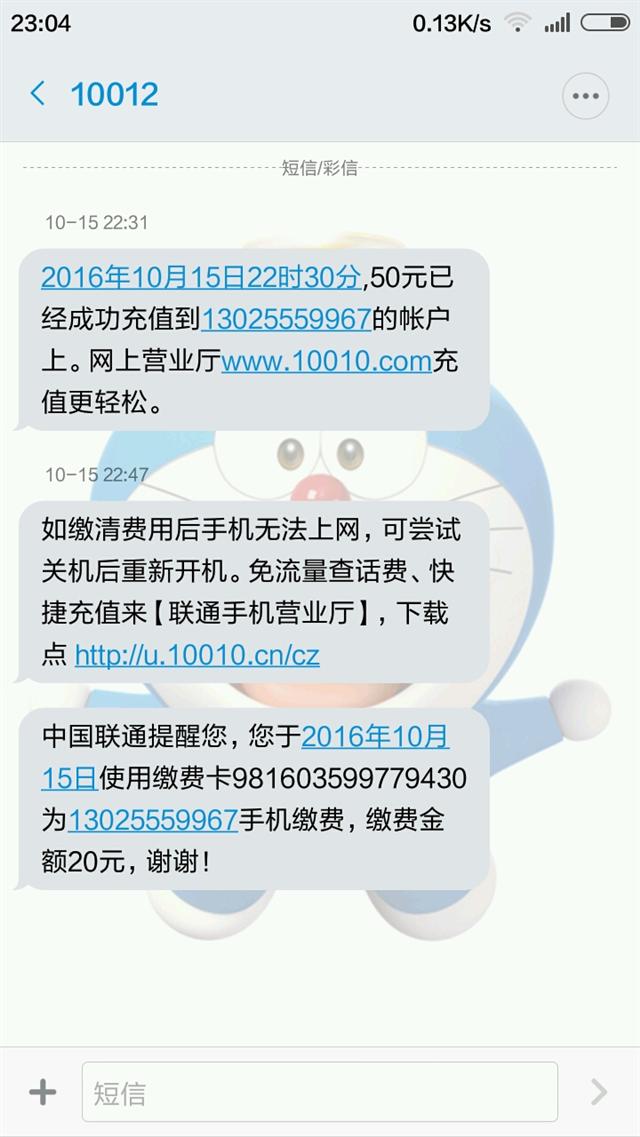
Task: Go back from the 10012 conversation
Action: (38, 94)
